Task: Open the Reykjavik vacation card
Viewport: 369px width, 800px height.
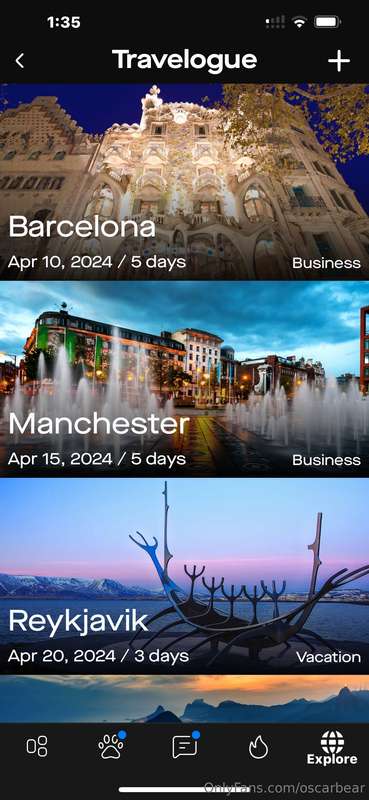Action: (x=184, y=576)
